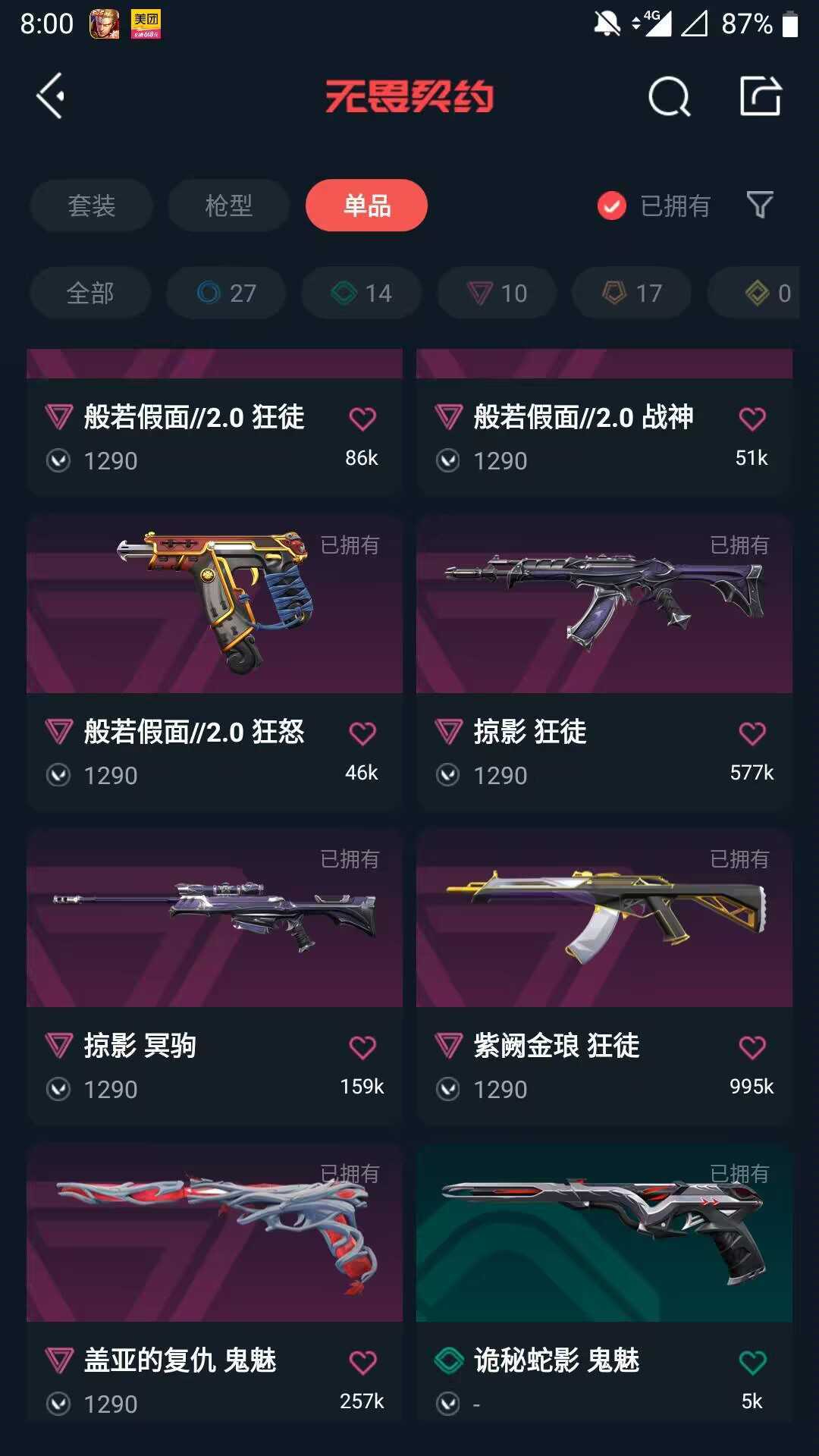Select the 单品 tab
The image size is (819, 1456).
pos(367,206)
